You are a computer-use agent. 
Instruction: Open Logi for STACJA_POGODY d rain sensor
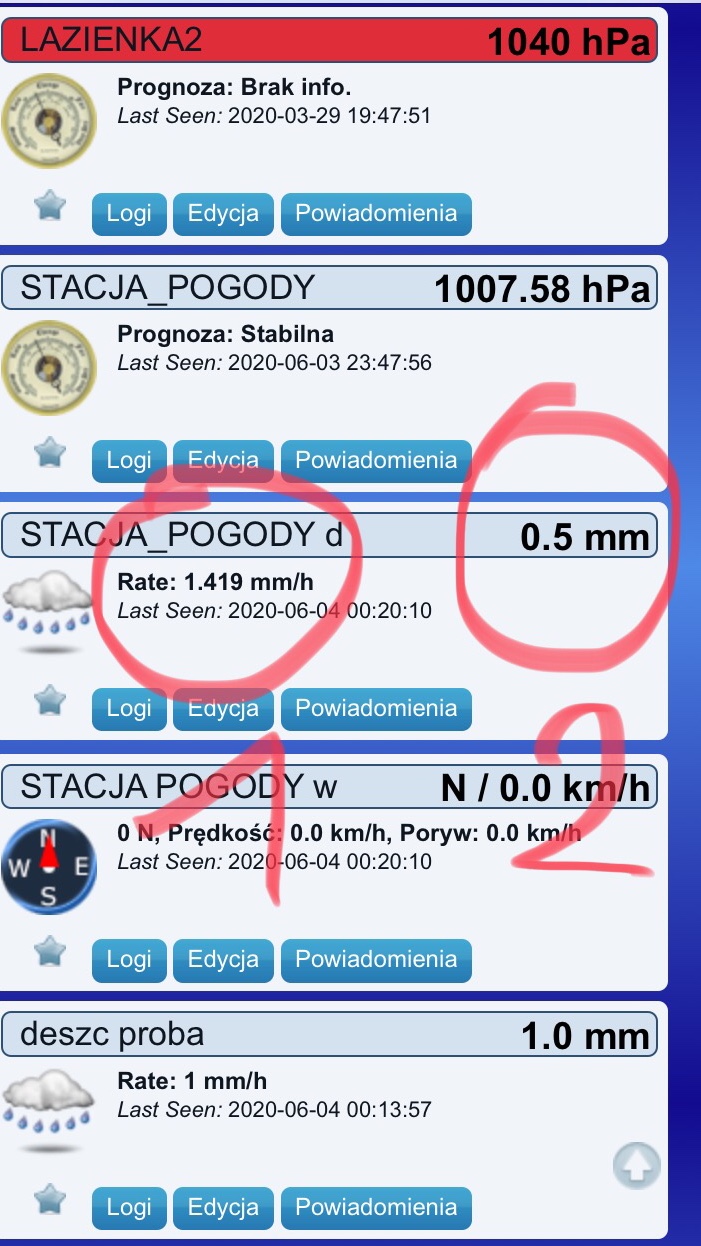coord(129,708)
